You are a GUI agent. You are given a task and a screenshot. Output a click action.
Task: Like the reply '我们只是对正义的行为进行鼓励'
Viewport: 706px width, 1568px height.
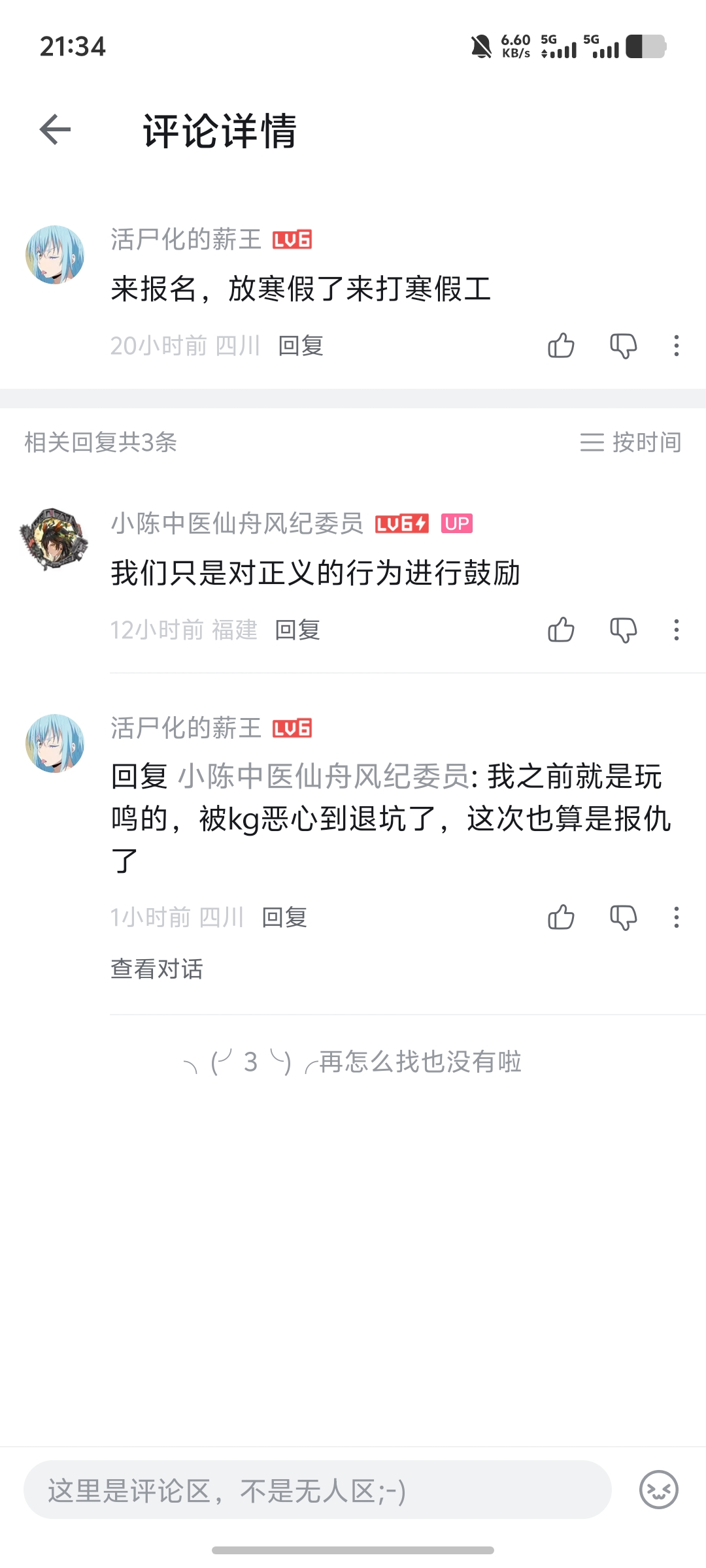561,630
